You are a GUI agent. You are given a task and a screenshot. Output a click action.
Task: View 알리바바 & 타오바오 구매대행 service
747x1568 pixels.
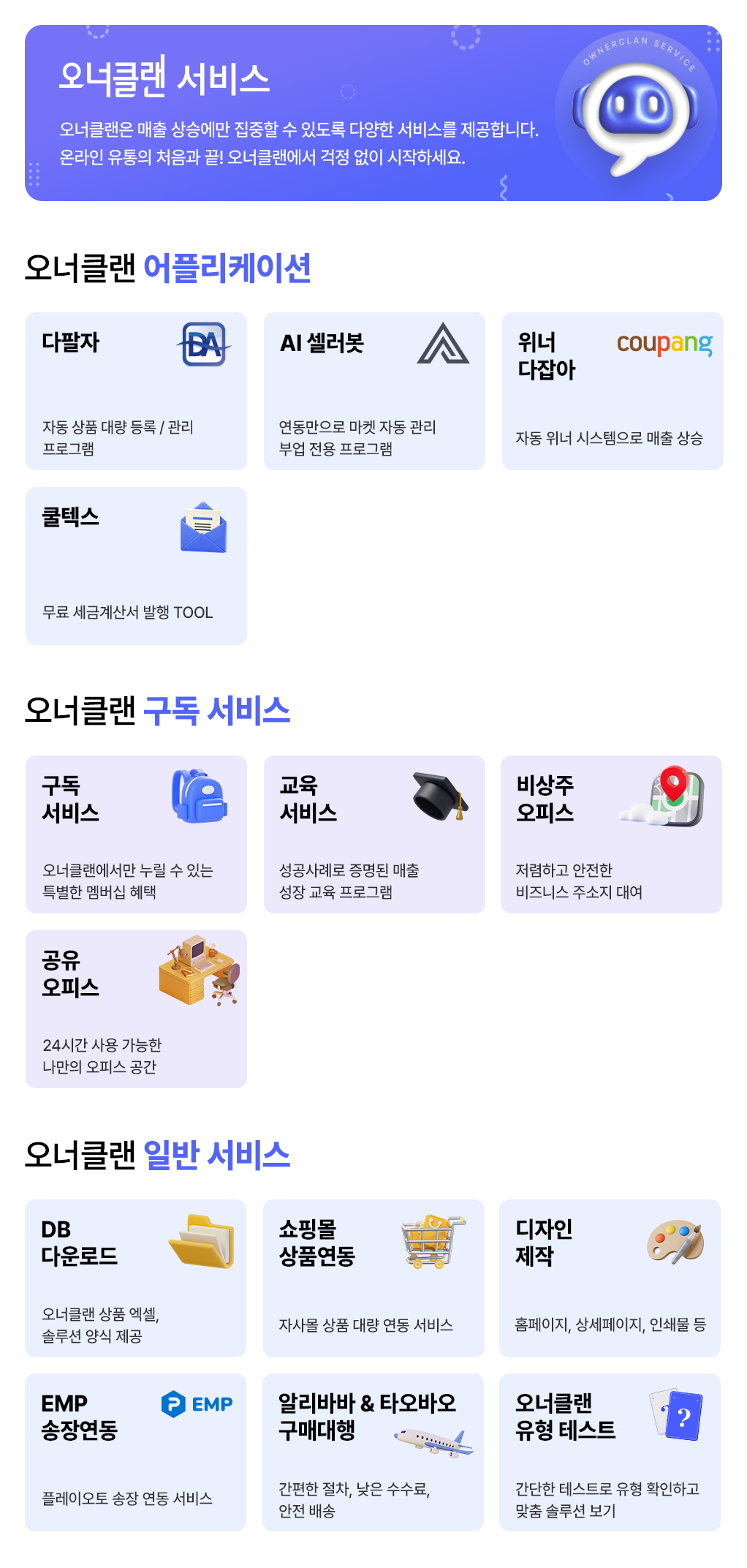point(373,1452)
